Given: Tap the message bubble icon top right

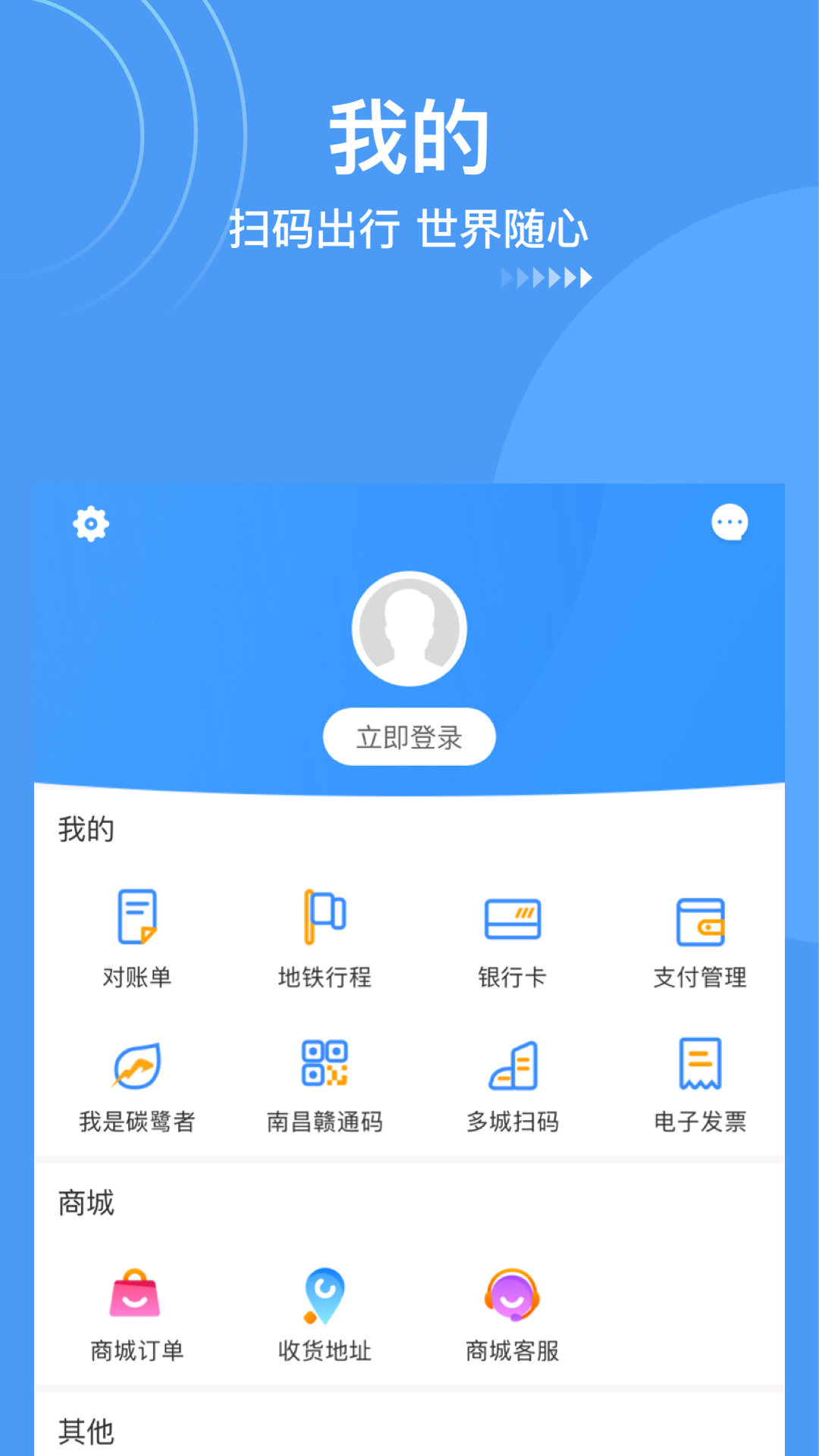Looking at the screenshot, I should click(730, 522).
